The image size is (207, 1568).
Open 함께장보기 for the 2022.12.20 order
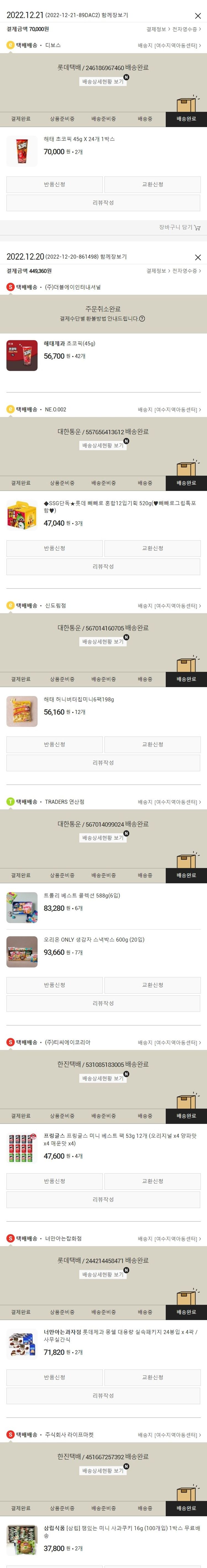(114, 257)
